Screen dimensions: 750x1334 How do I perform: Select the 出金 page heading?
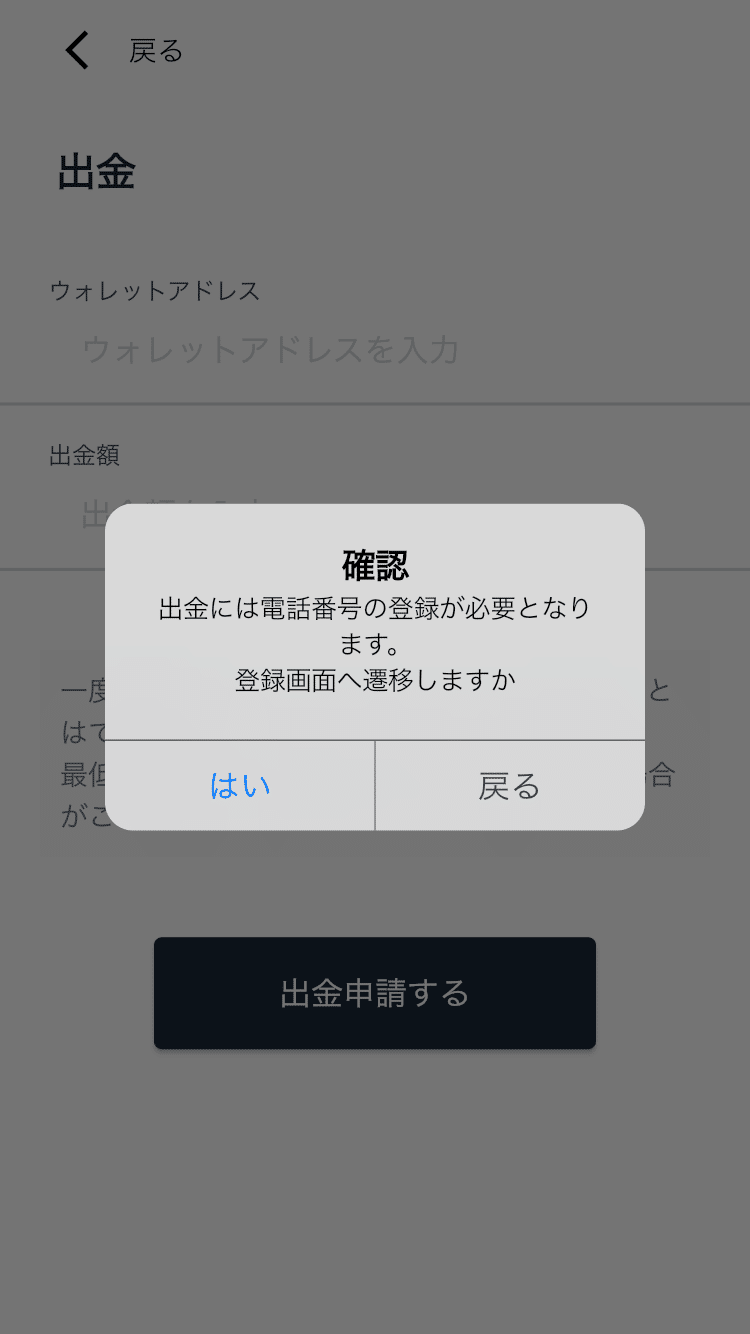(95, 172)
